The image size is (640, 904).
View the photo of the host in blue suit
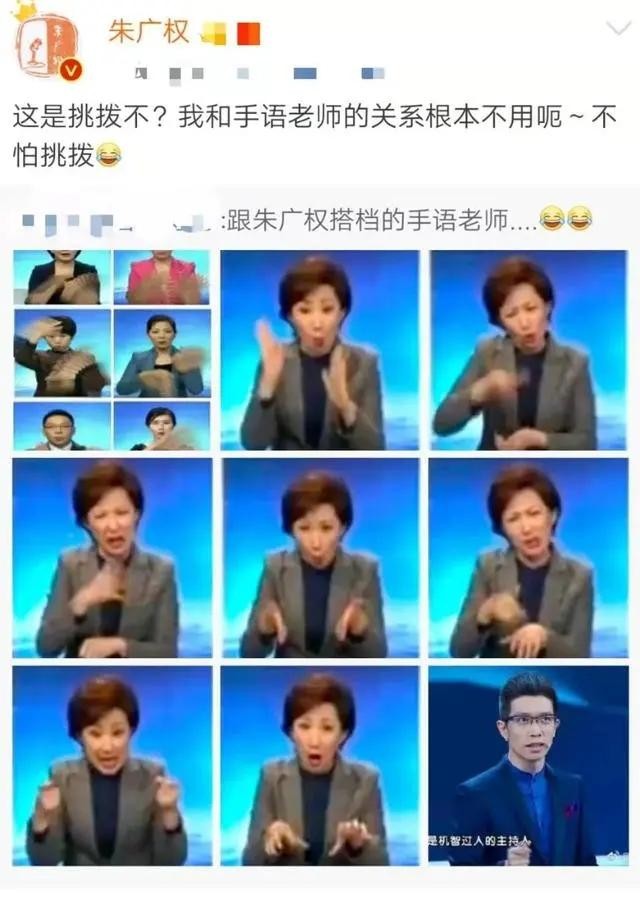click(527, 766)
